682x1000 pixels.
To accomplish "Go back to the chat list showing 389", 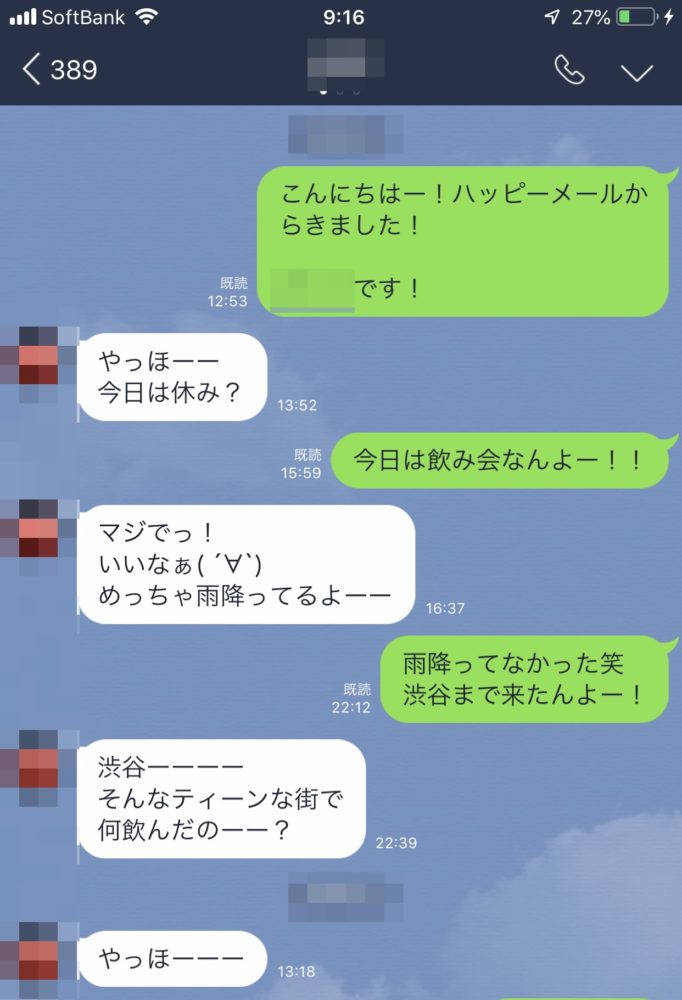I will tap(58, 70).
